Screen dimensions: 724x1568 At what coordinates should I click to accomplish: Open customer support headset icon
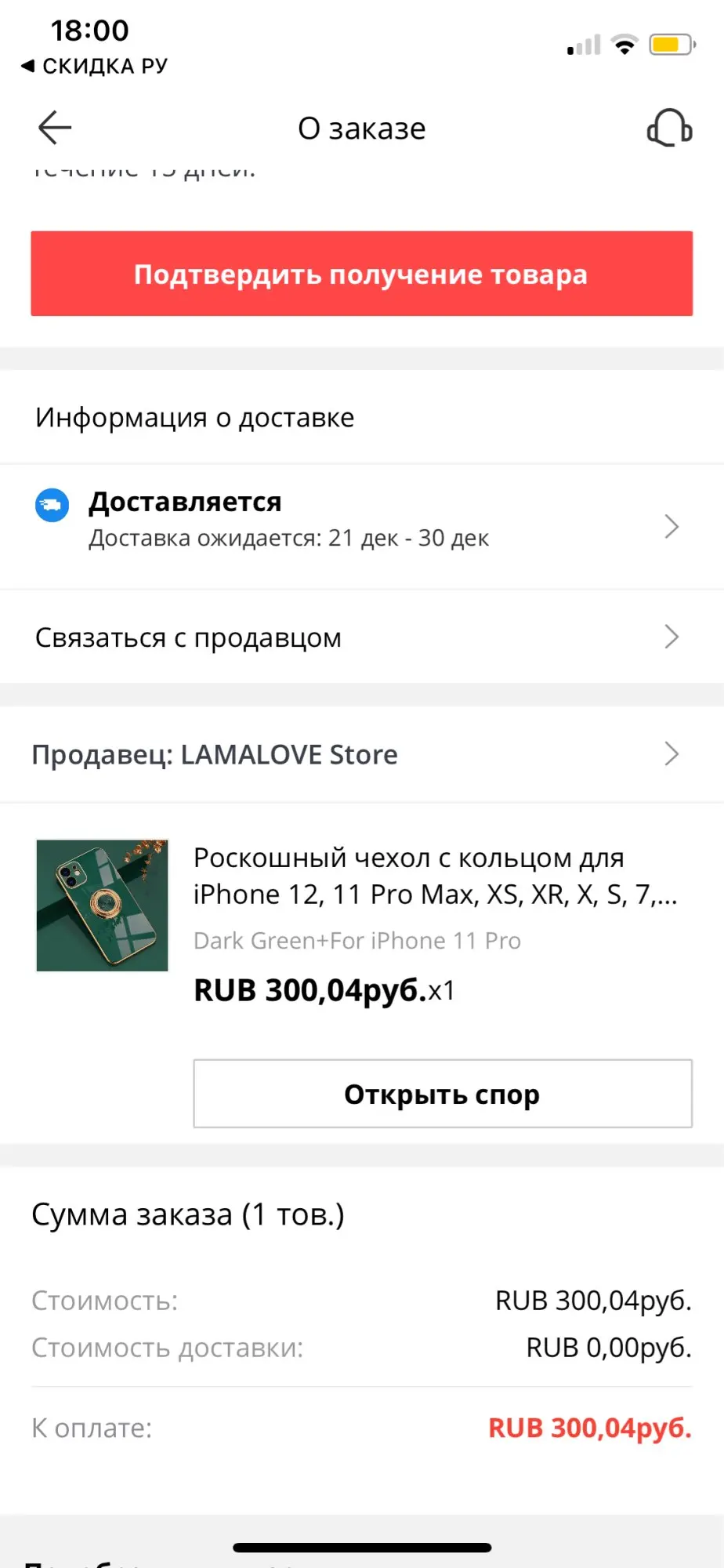tap(668, 128)
